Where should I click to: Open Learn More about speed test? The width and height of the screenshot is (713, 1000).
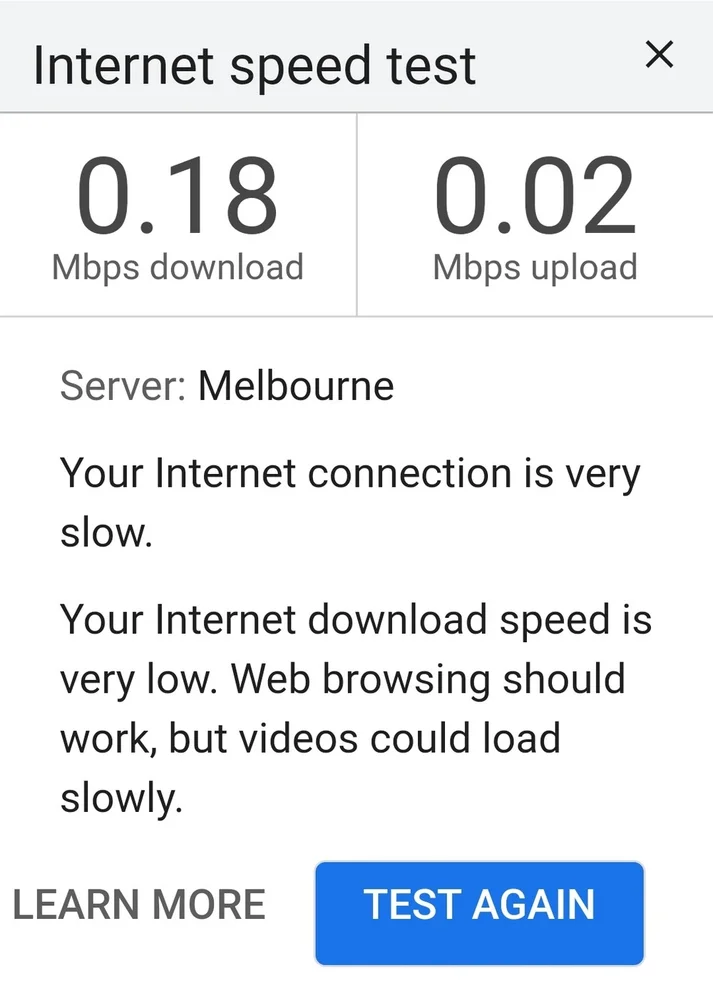tap(139, 905)
